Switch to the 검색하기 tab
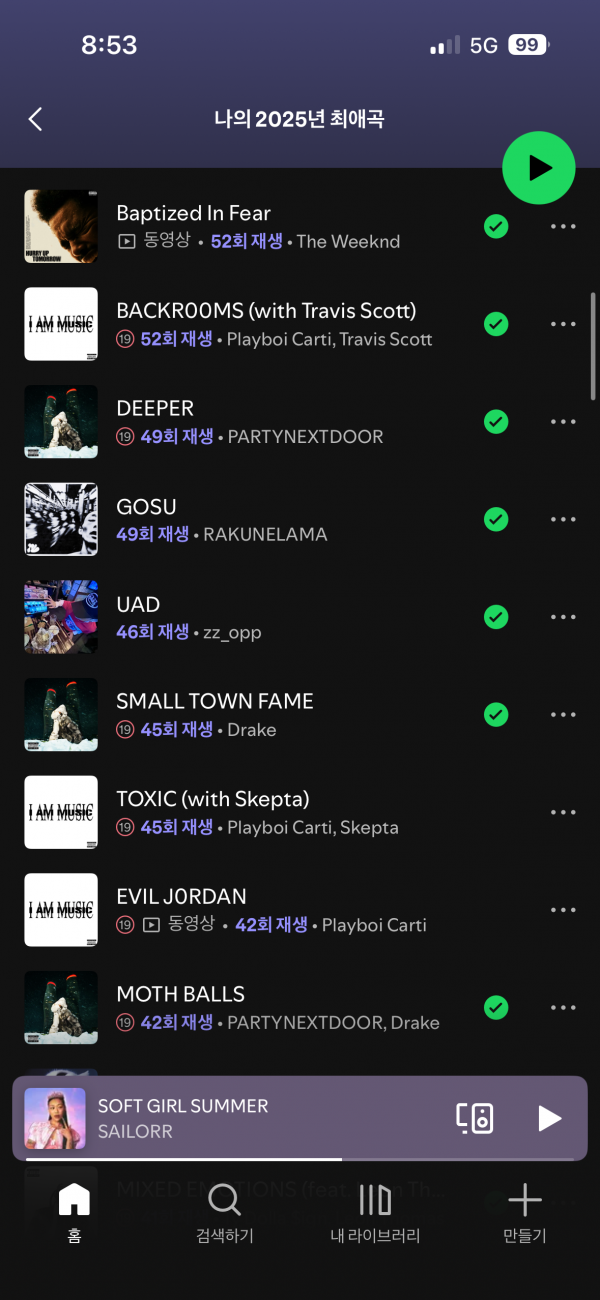600x1300 pixels. point(224,1211)
